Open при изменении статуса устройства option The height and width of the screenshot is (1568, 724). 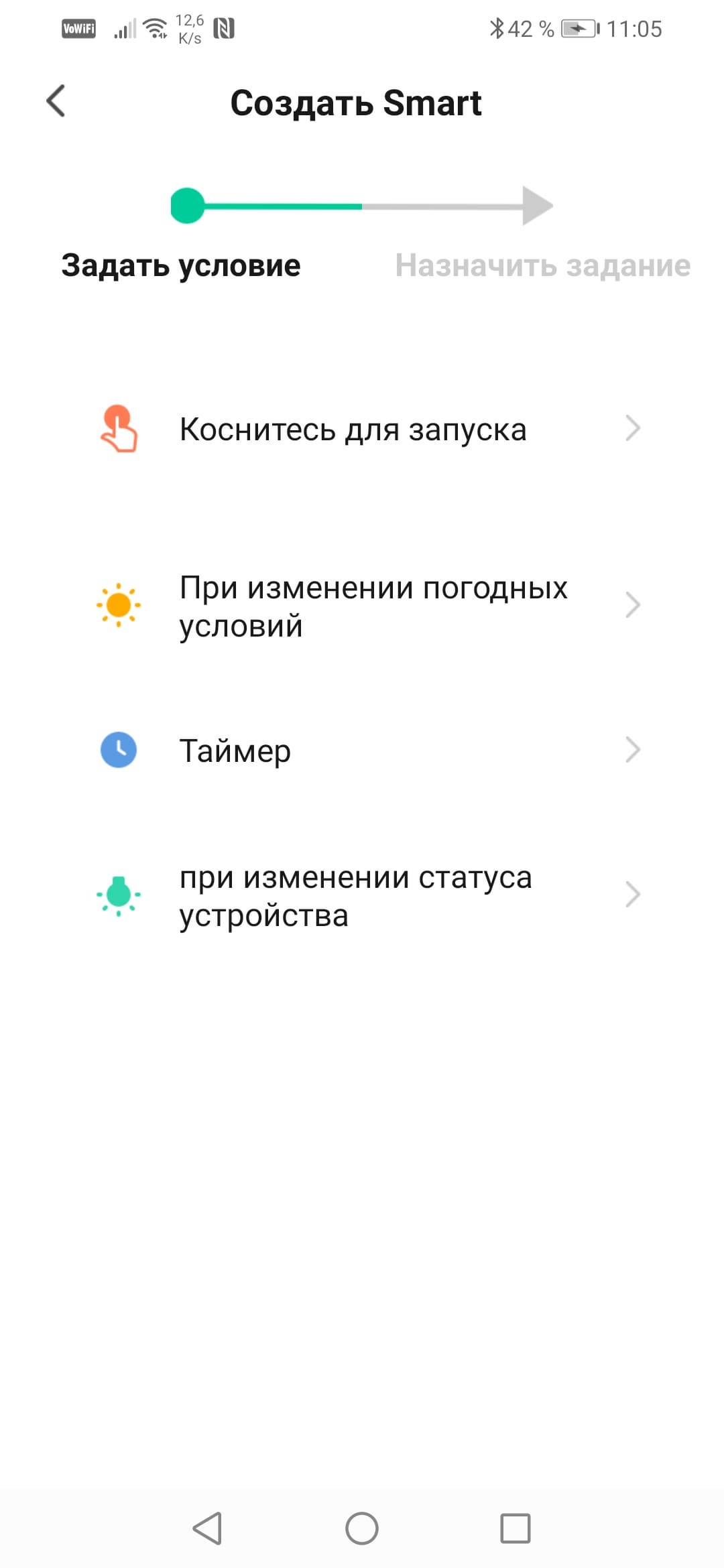point(362,895)
